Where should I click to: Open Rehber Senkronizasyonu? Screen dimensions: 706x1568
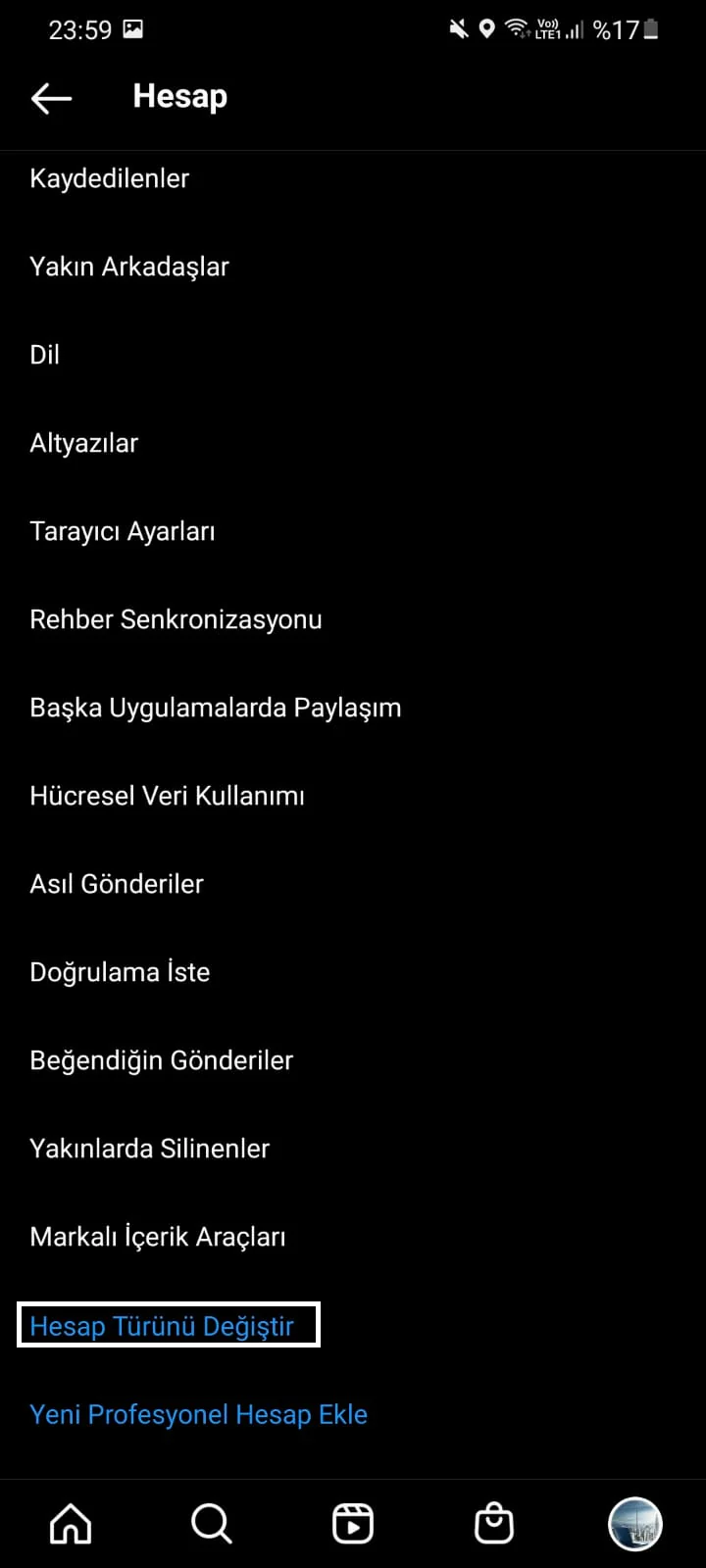(x=176, y=619)
